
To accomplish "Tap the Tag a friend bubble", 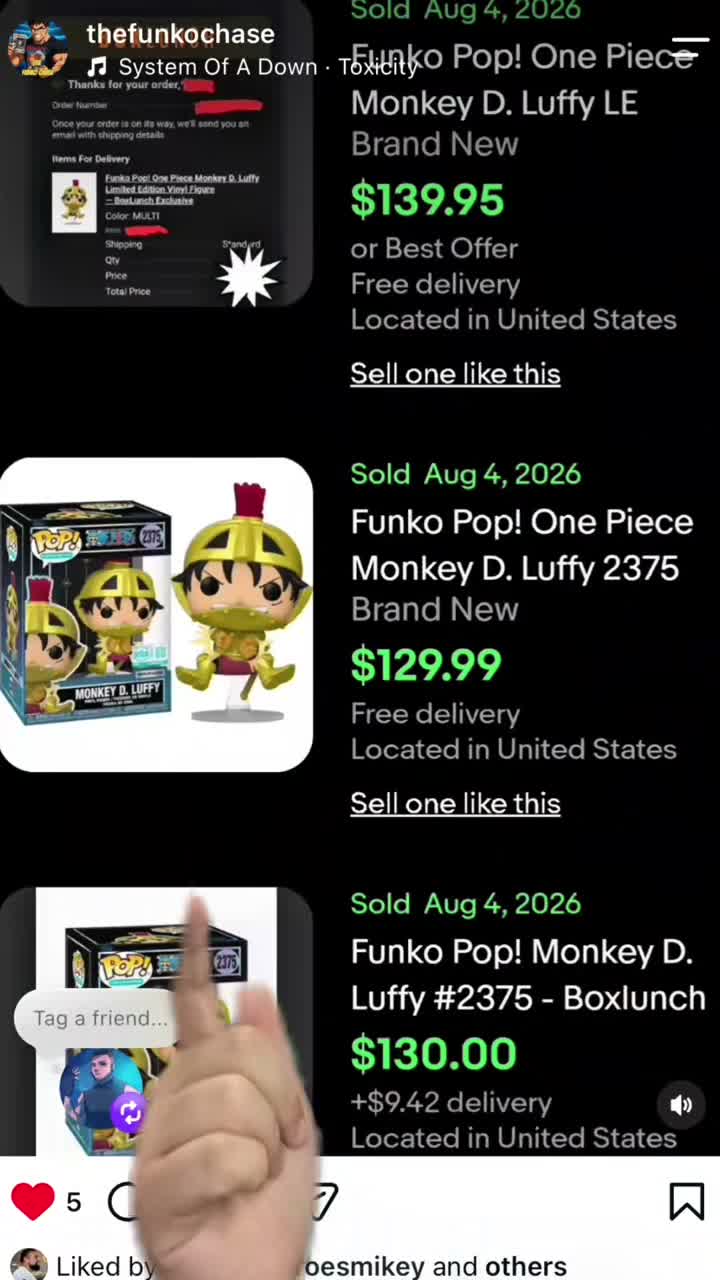I will 100,1018.
